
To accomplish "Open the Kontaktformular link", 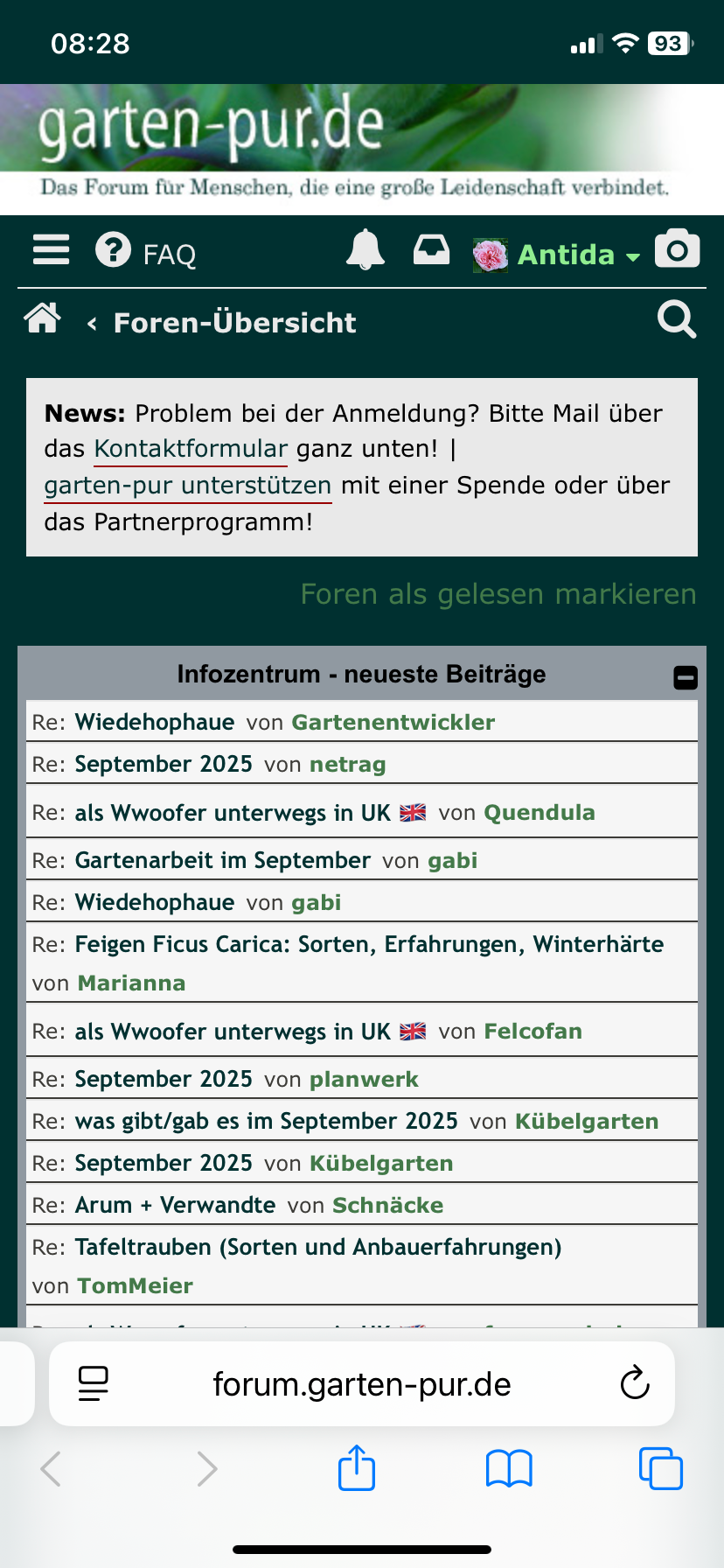I will 191,449.
